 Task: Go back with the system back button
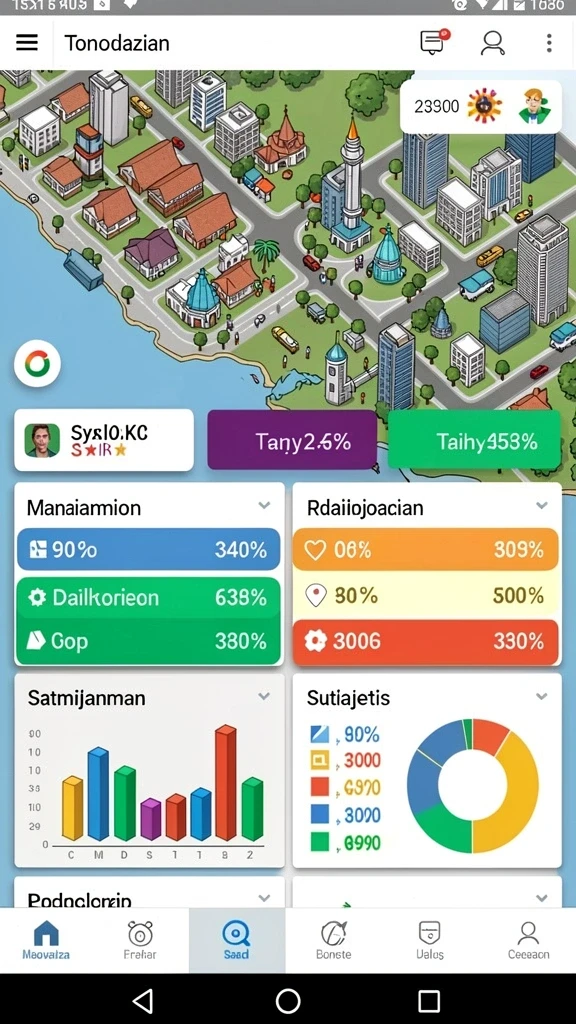(142, 1000)
